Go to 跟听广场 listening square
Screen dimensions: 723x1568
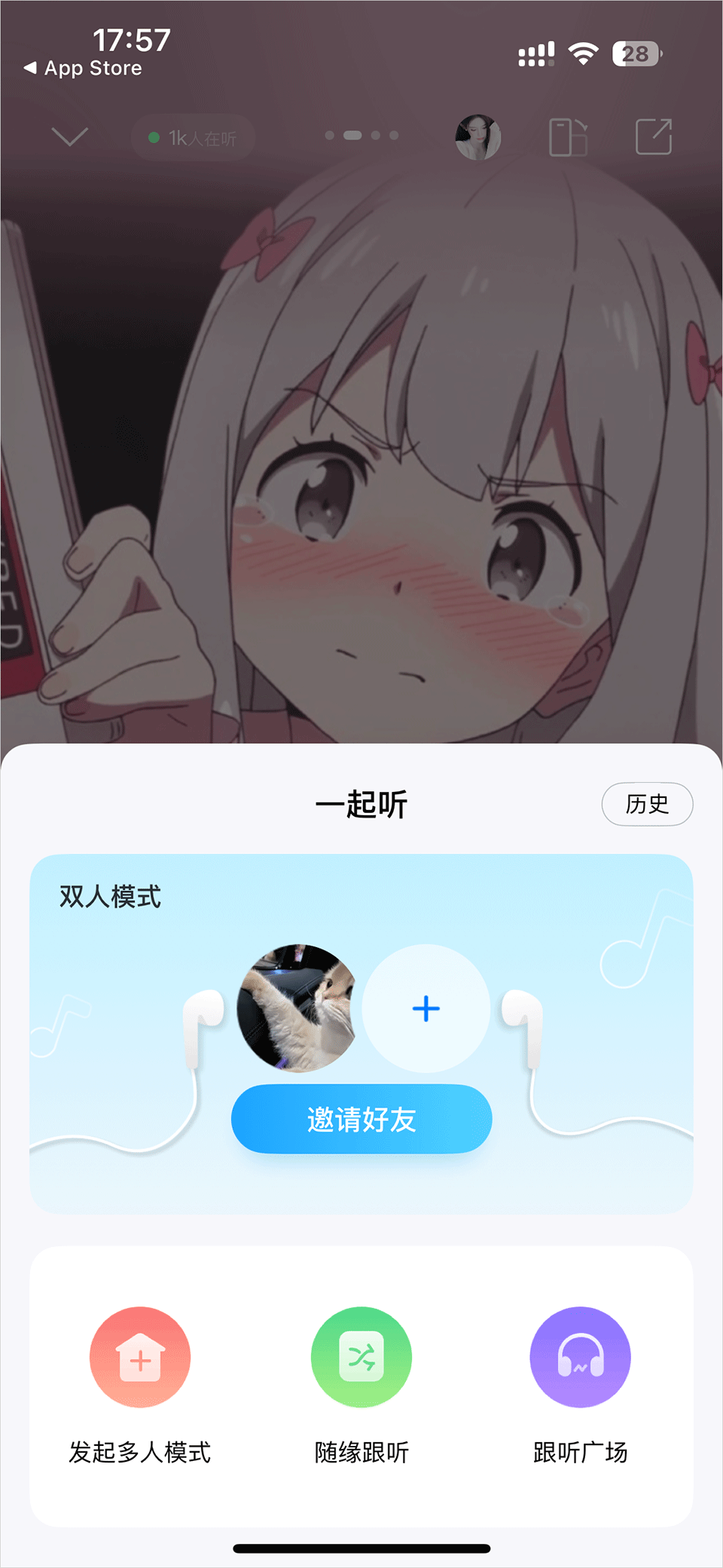580,1357
